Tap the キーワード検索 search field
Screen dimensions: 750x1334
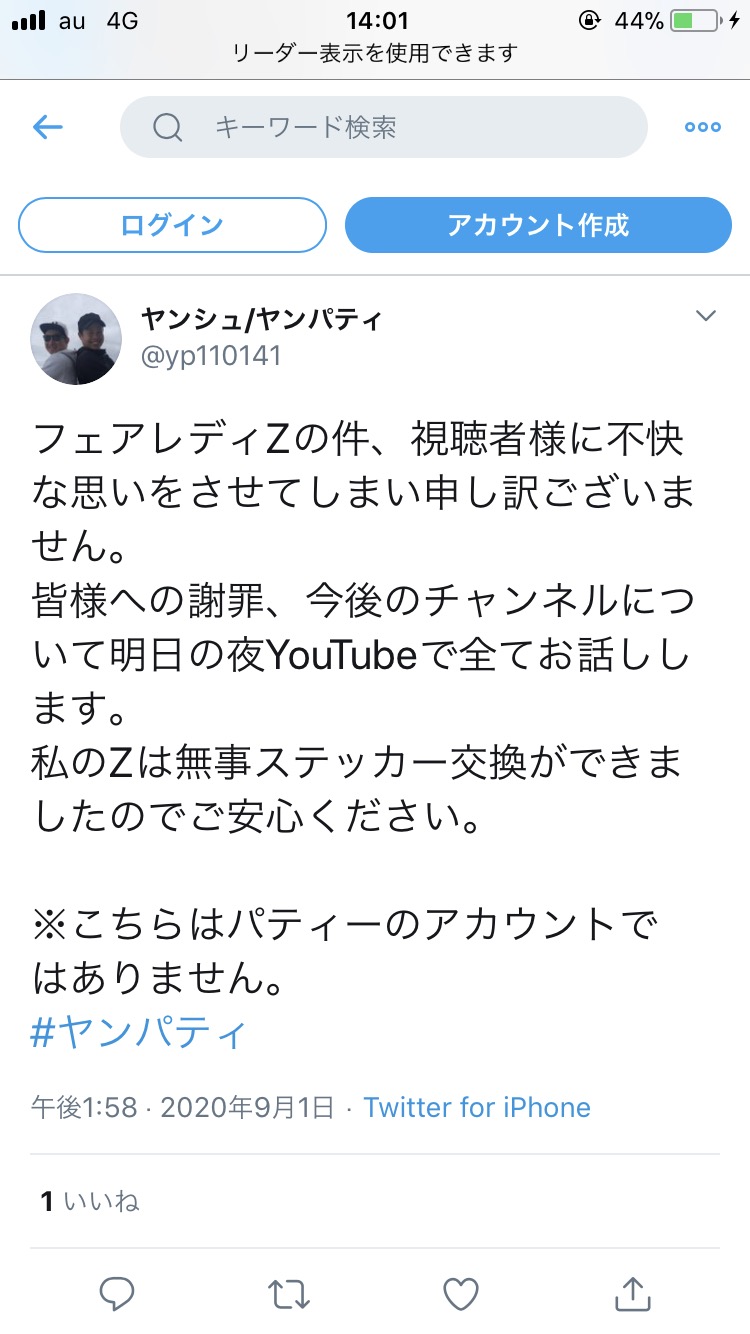pos(384,127)
